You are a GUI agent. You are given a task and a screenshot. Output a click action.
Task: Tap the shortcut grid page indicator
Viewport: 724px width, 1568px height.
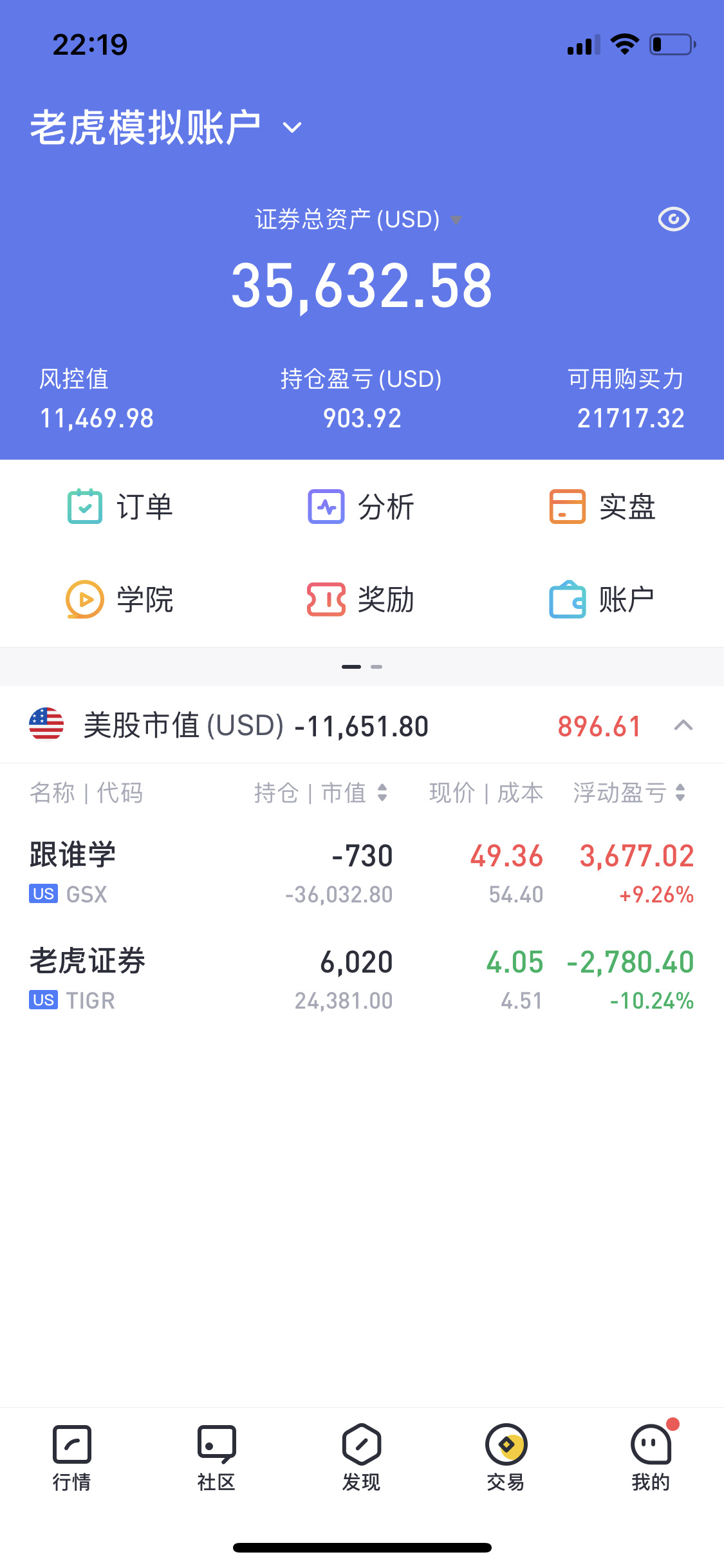pos(362,667)
